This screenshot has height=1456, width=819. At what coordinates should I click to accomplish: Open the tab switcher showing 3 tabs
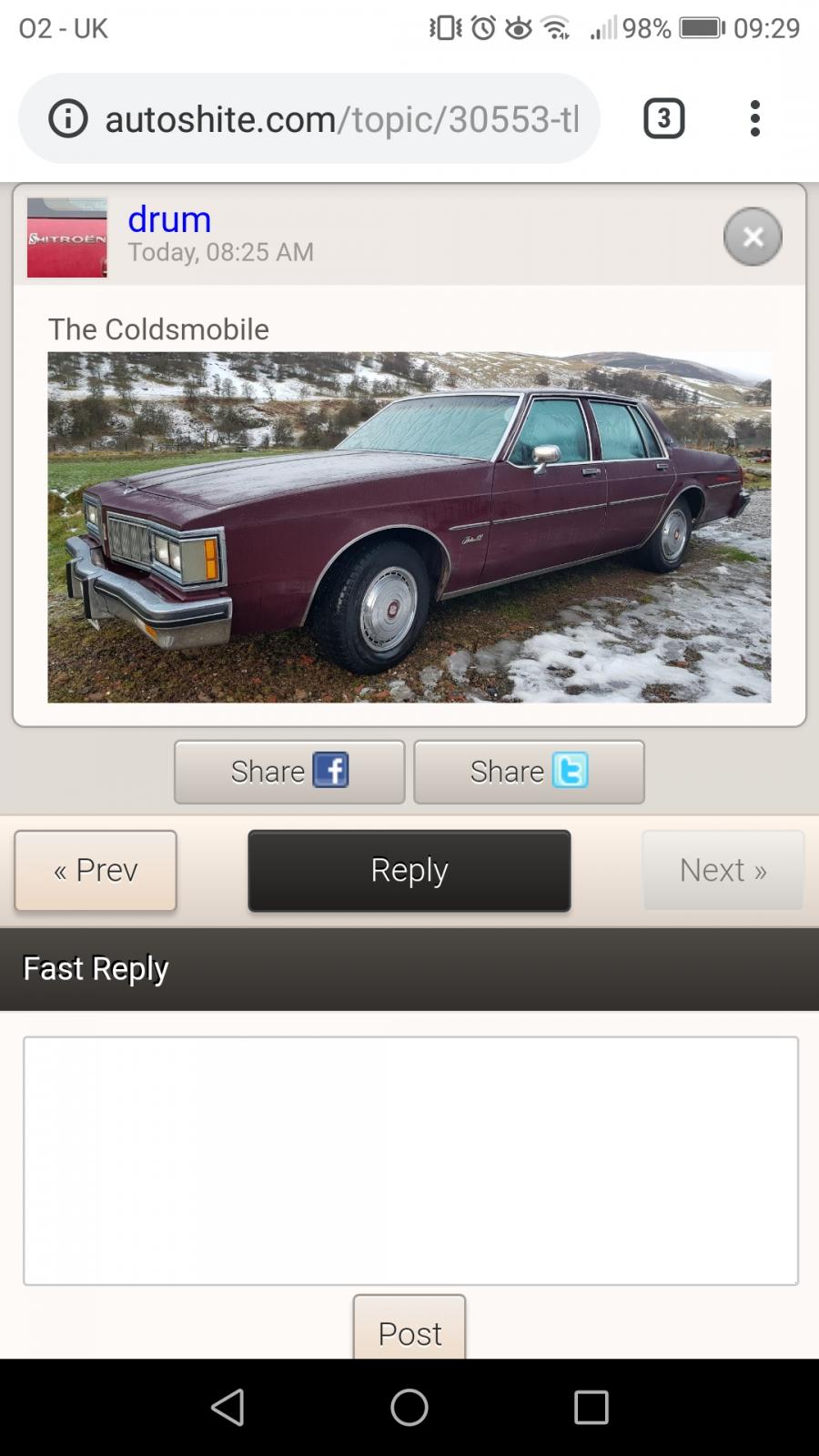(x=664, y=118)
